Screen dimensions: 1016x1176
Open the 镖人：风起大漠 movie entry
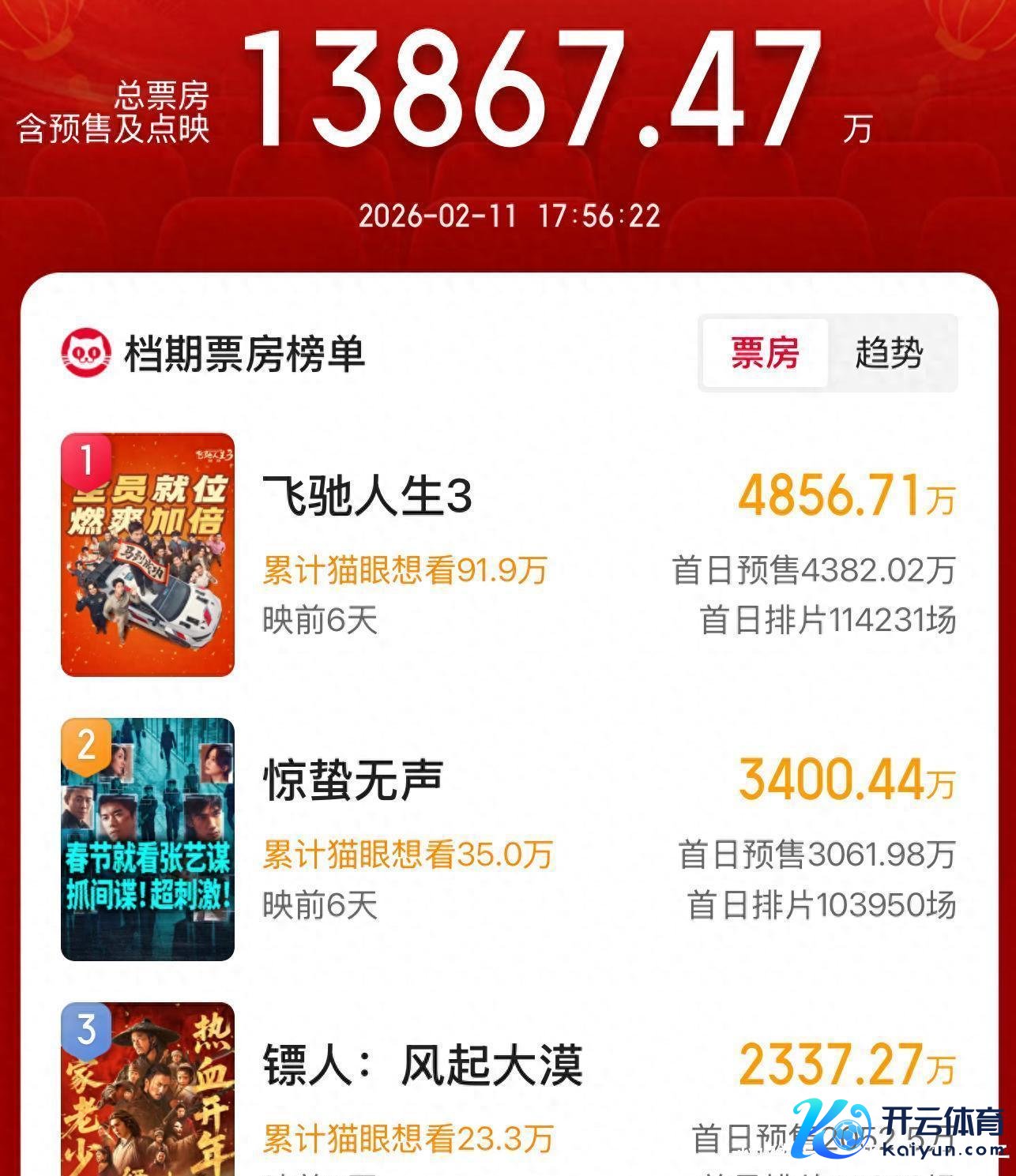coord(423,1065)
